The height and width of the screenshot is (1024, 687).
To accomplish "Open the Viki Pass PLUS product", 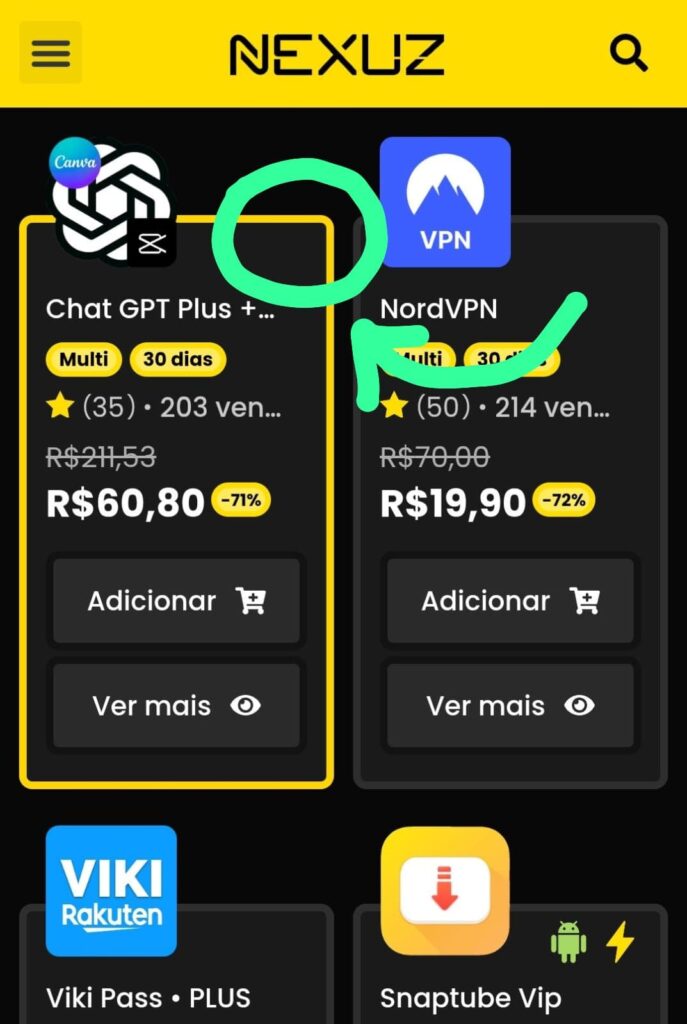I will tap(148, 997).
